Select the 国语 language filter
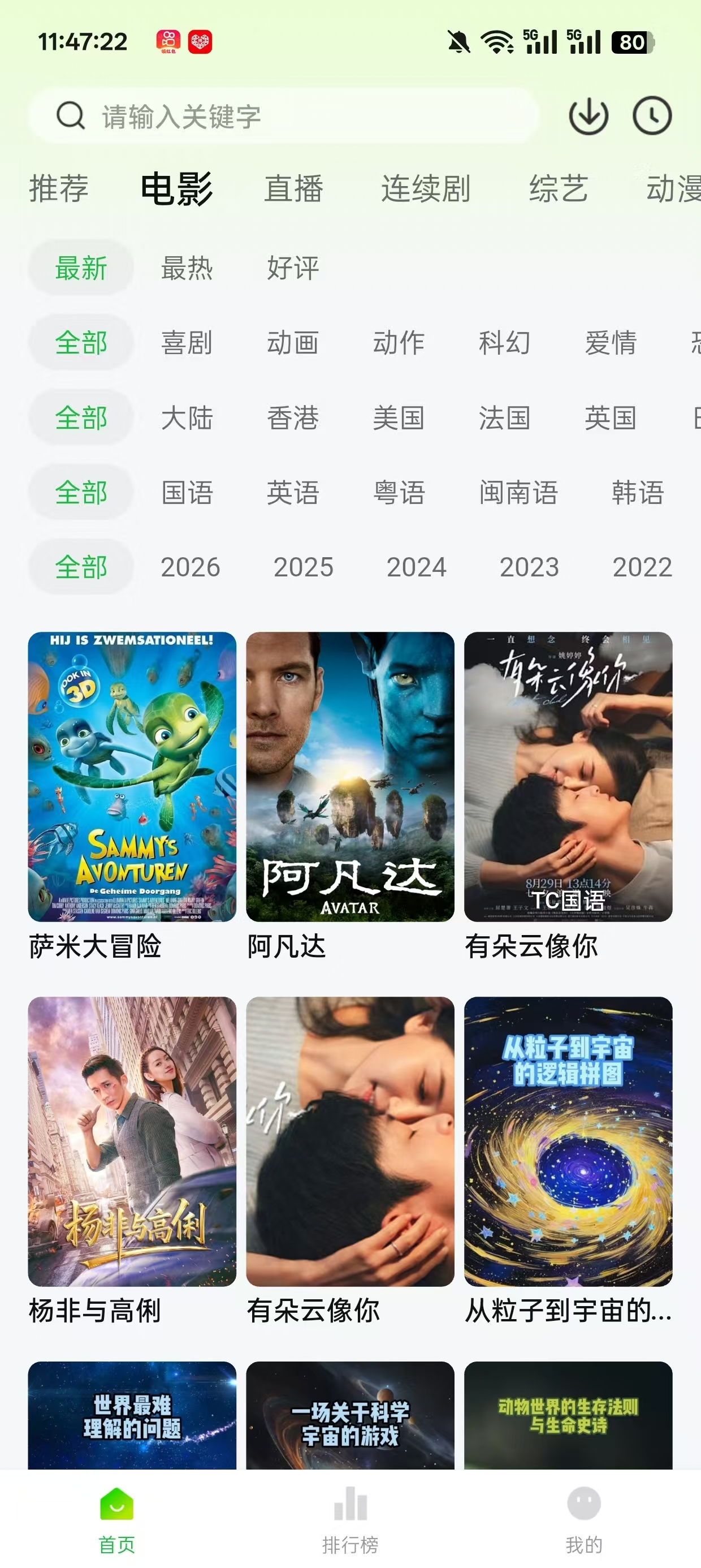Screen dimensions: 701x1568 188,493
